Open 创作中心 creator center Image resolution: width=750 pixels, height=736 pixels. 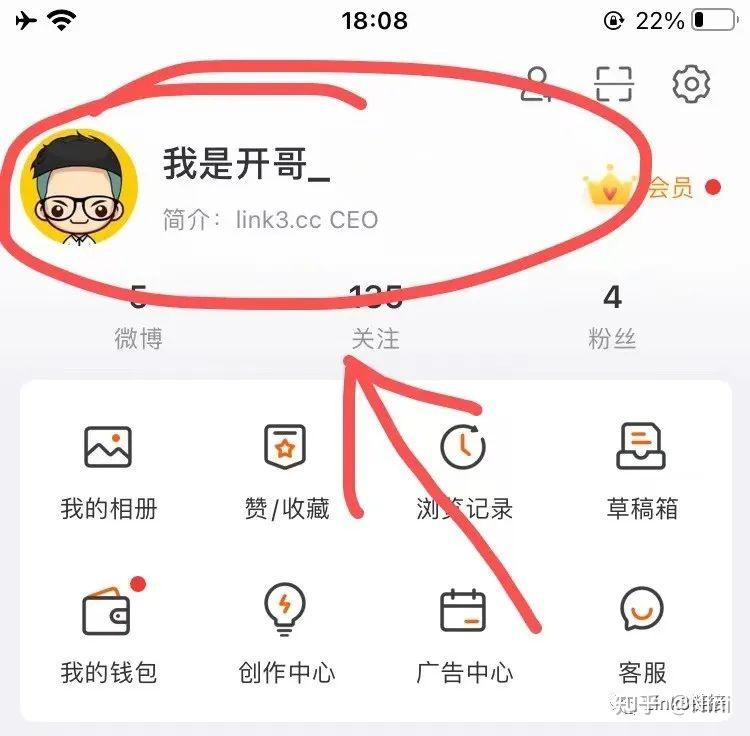tap(286, 630)
